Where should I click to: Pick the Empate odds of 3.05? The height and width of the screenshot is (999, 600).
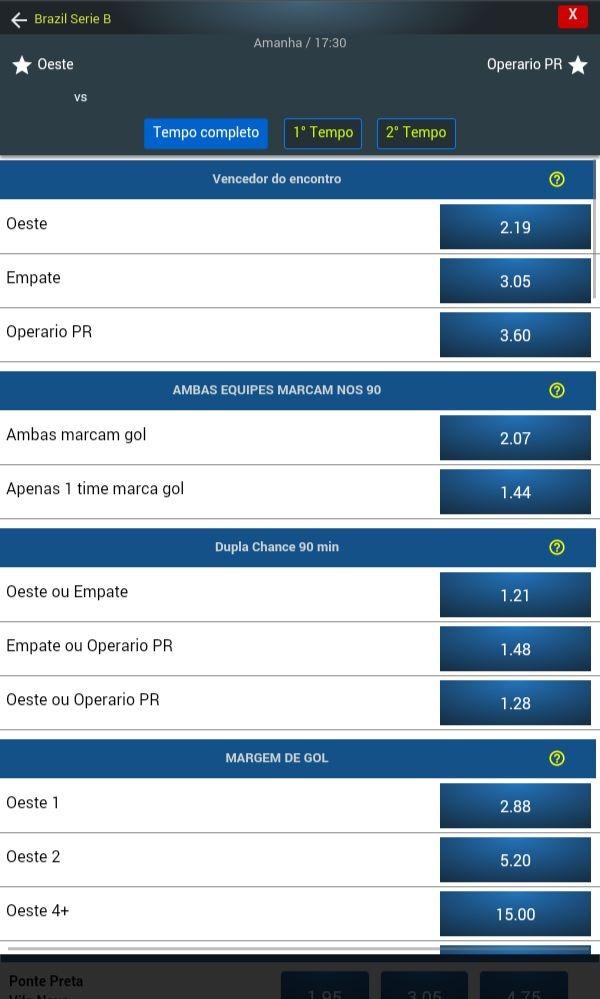tap(515, 281)
